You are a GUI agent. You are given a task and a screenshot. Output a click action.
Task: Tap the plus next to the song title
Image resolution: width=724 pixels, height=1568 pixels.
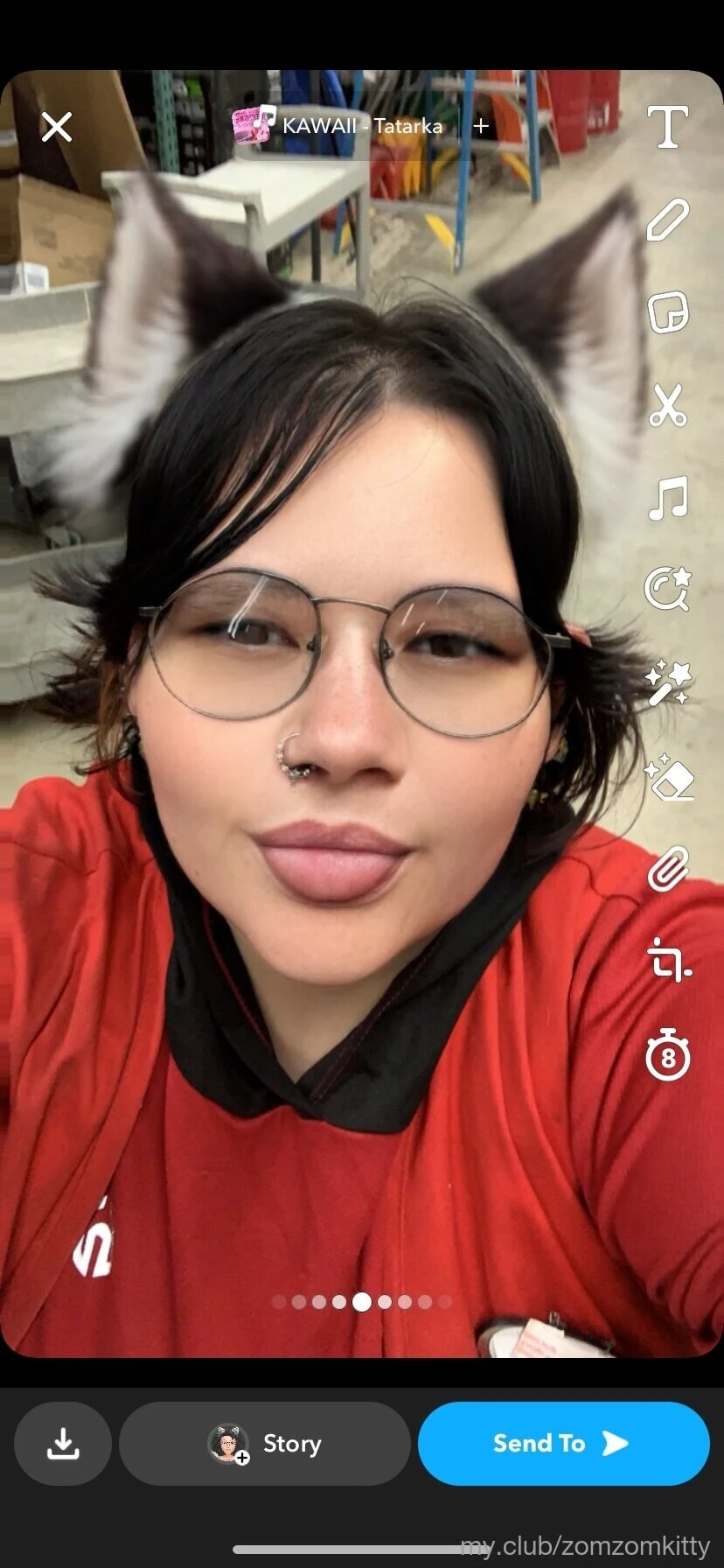[481, 126]
